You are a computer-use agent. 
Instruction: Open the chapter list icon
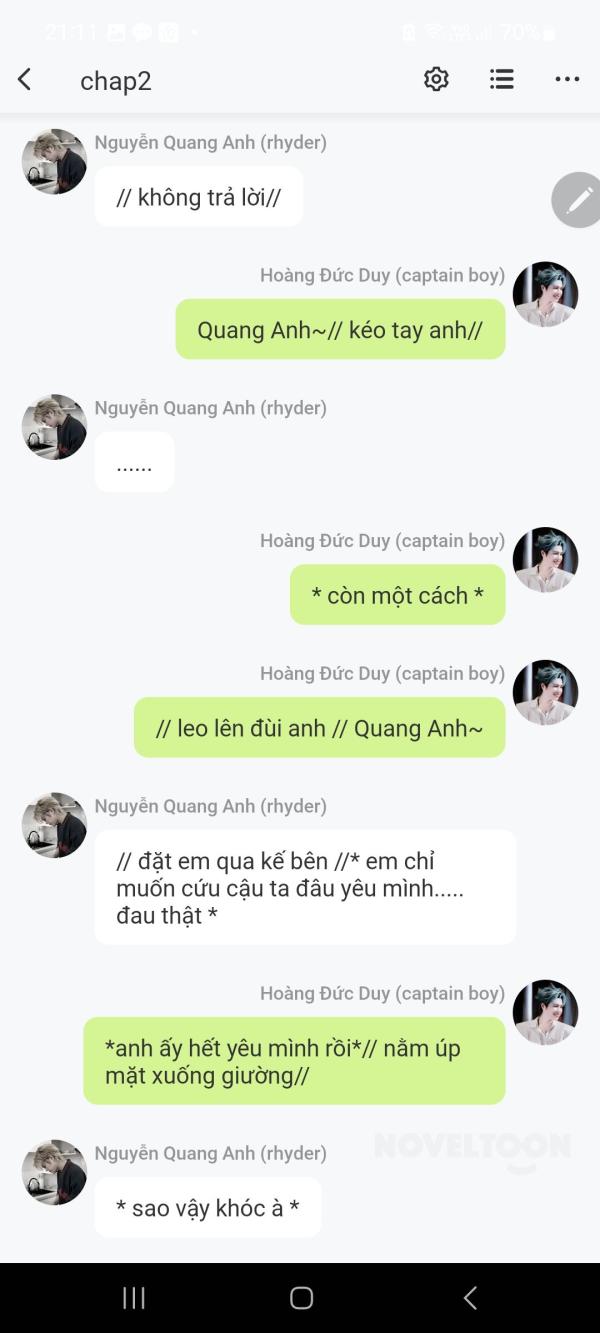tap(502, 80)
